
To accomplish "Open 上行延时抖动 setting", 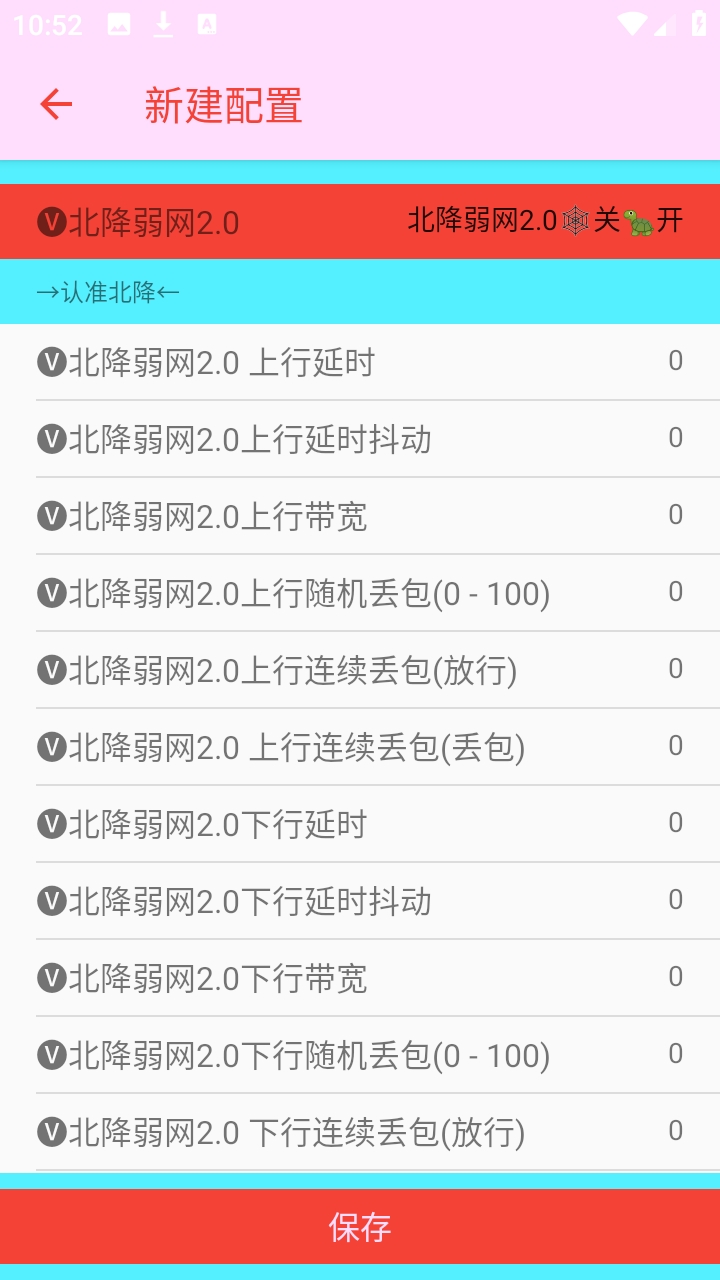I will click(x=360, y=439).
